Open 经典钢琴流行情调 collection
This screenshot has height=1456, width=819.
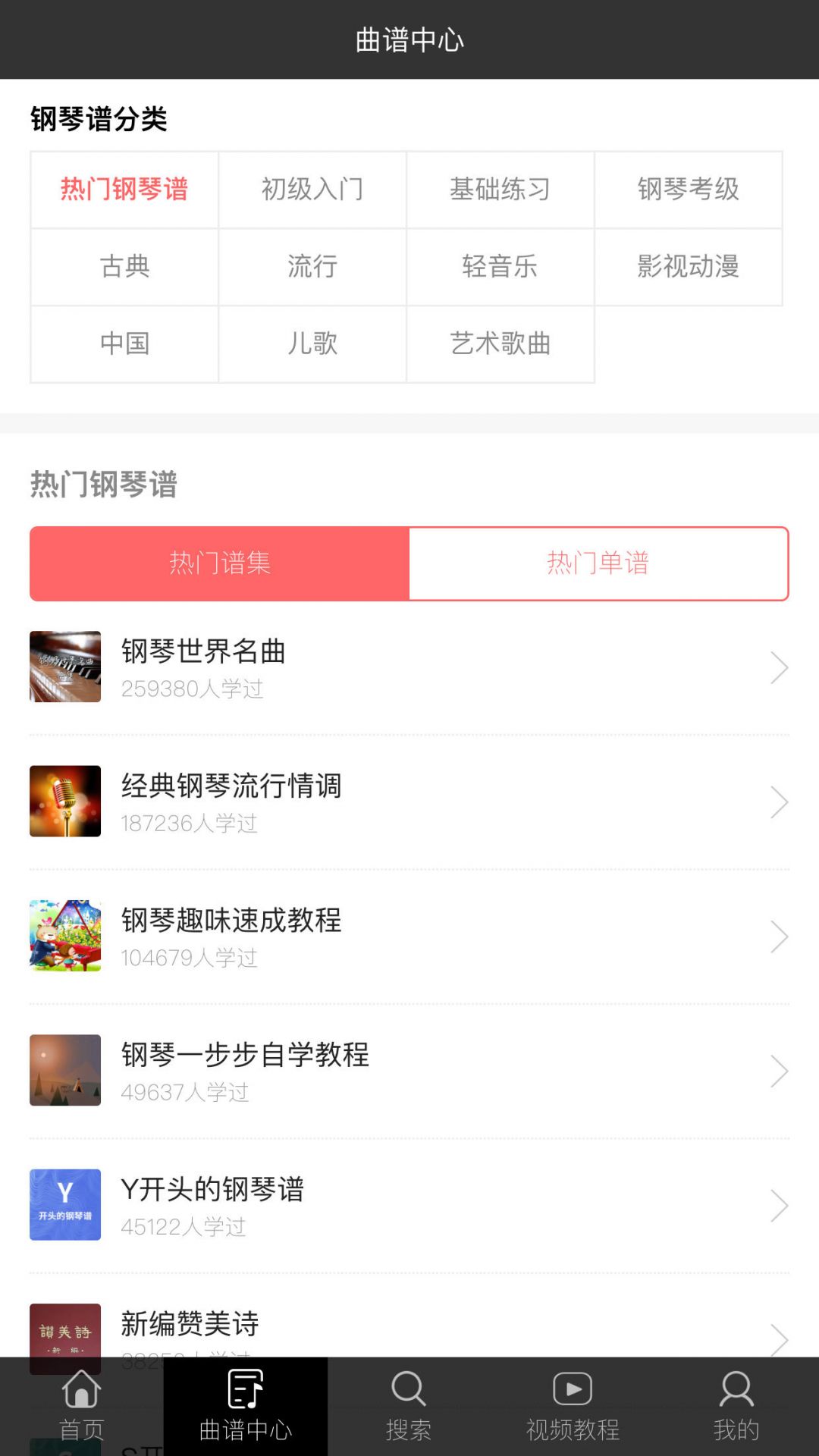pyautogui.click(x=409, y=802)
